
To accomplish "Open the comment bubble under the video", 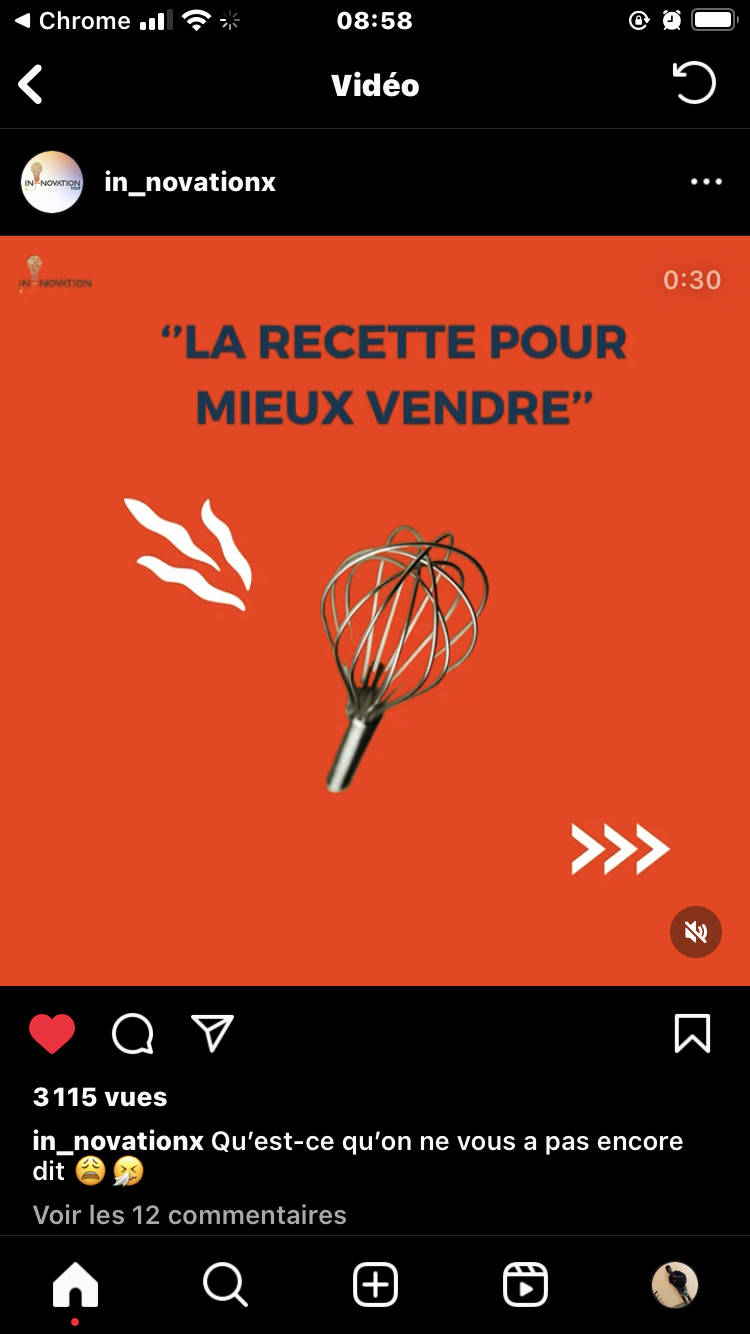I will (x=132, y=1034).
